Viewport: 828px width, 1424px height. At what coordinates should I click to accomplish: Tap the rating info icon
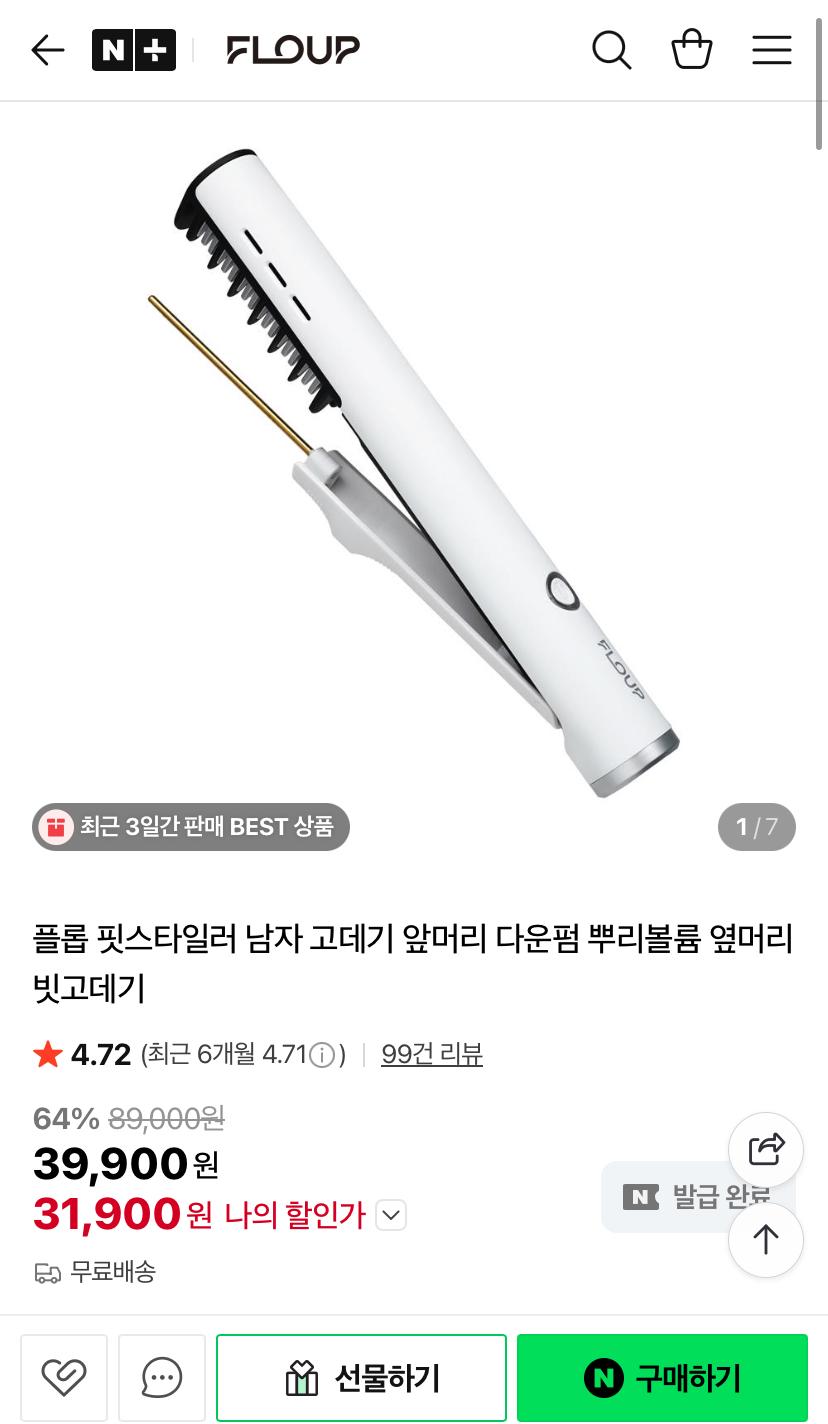(x=322, y=1055)
